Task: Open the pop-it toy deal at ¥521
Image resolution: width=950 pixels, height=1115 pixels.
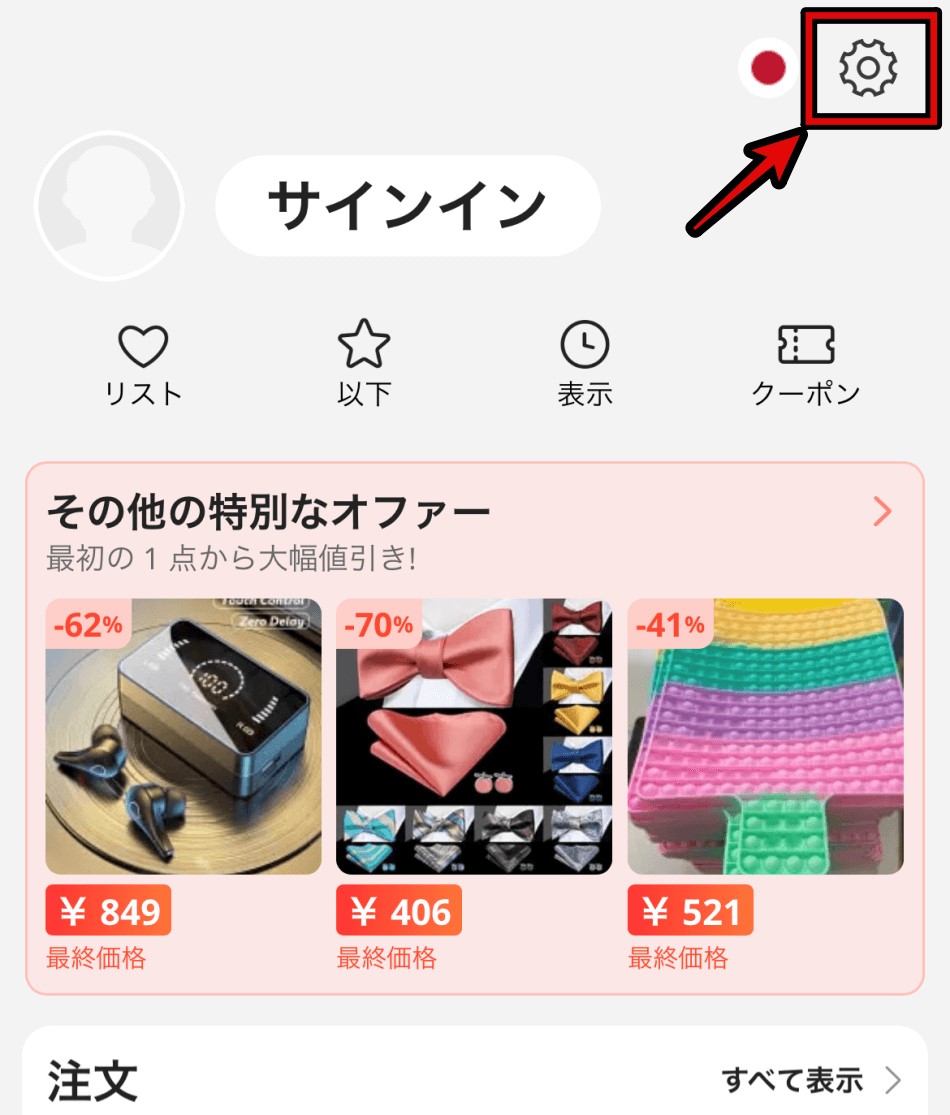Action: (765, 736)
